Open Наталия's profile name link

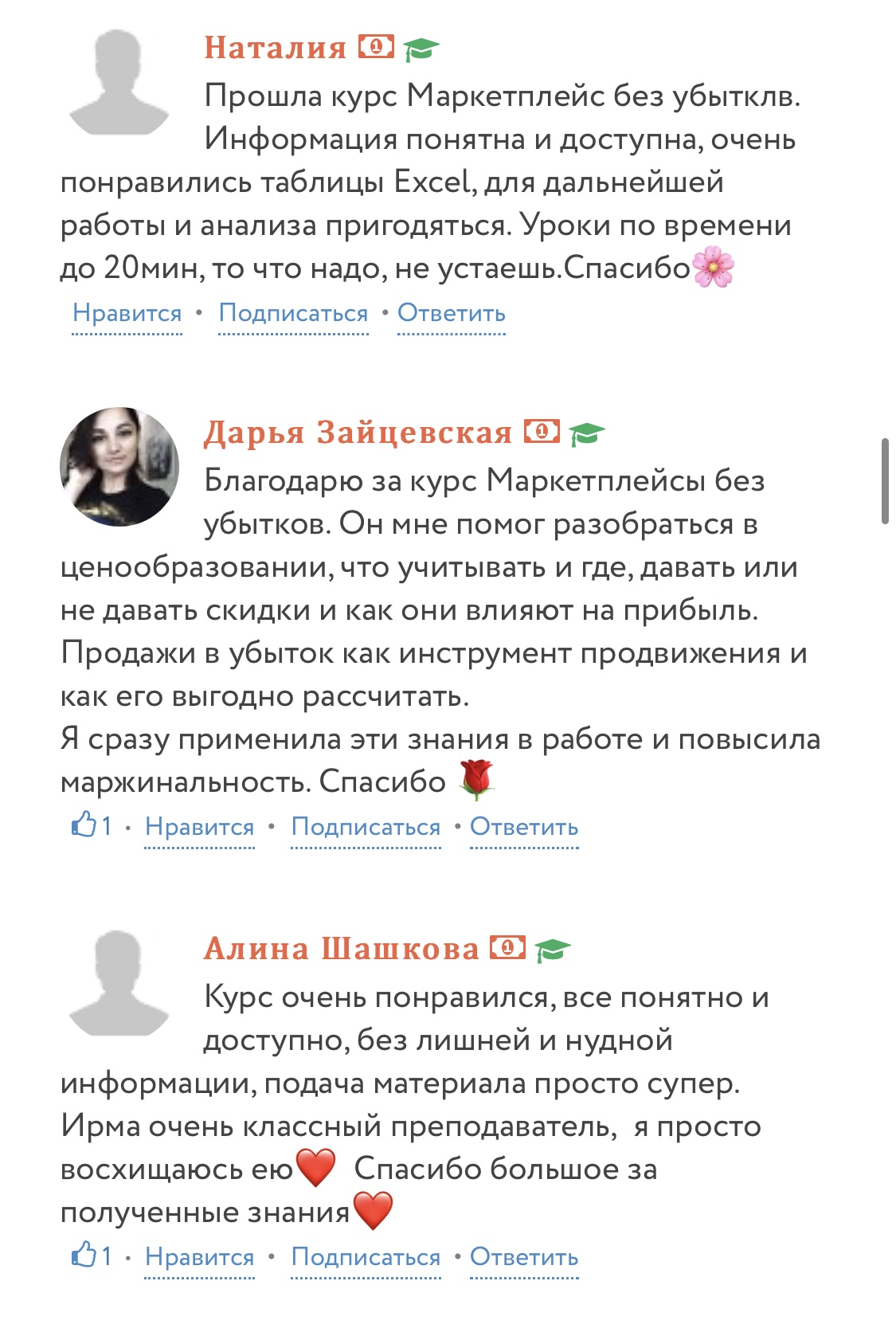(x=275, y=48)
